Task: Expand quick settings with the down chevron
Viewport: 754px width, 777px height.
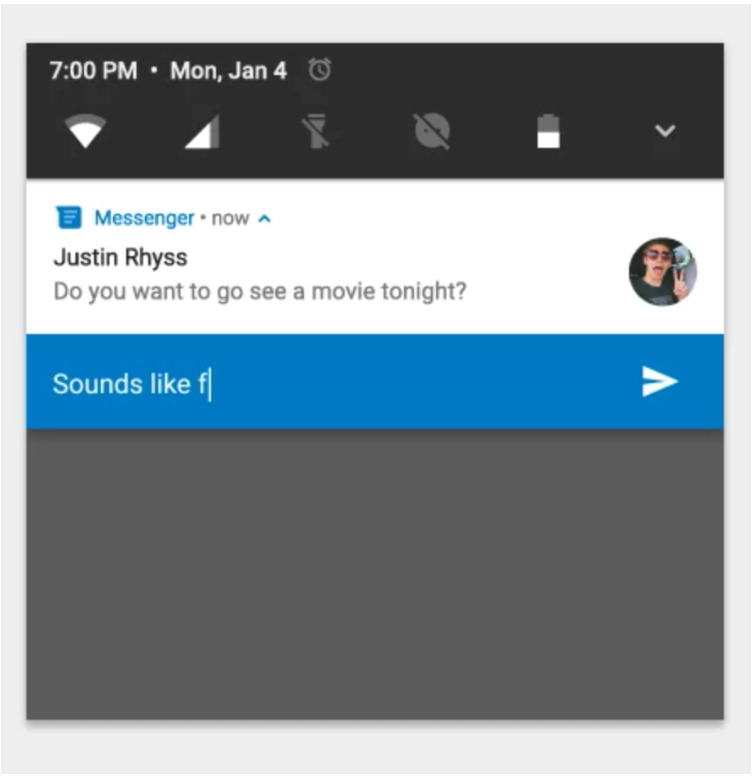Action: click(x=664, y=131)
